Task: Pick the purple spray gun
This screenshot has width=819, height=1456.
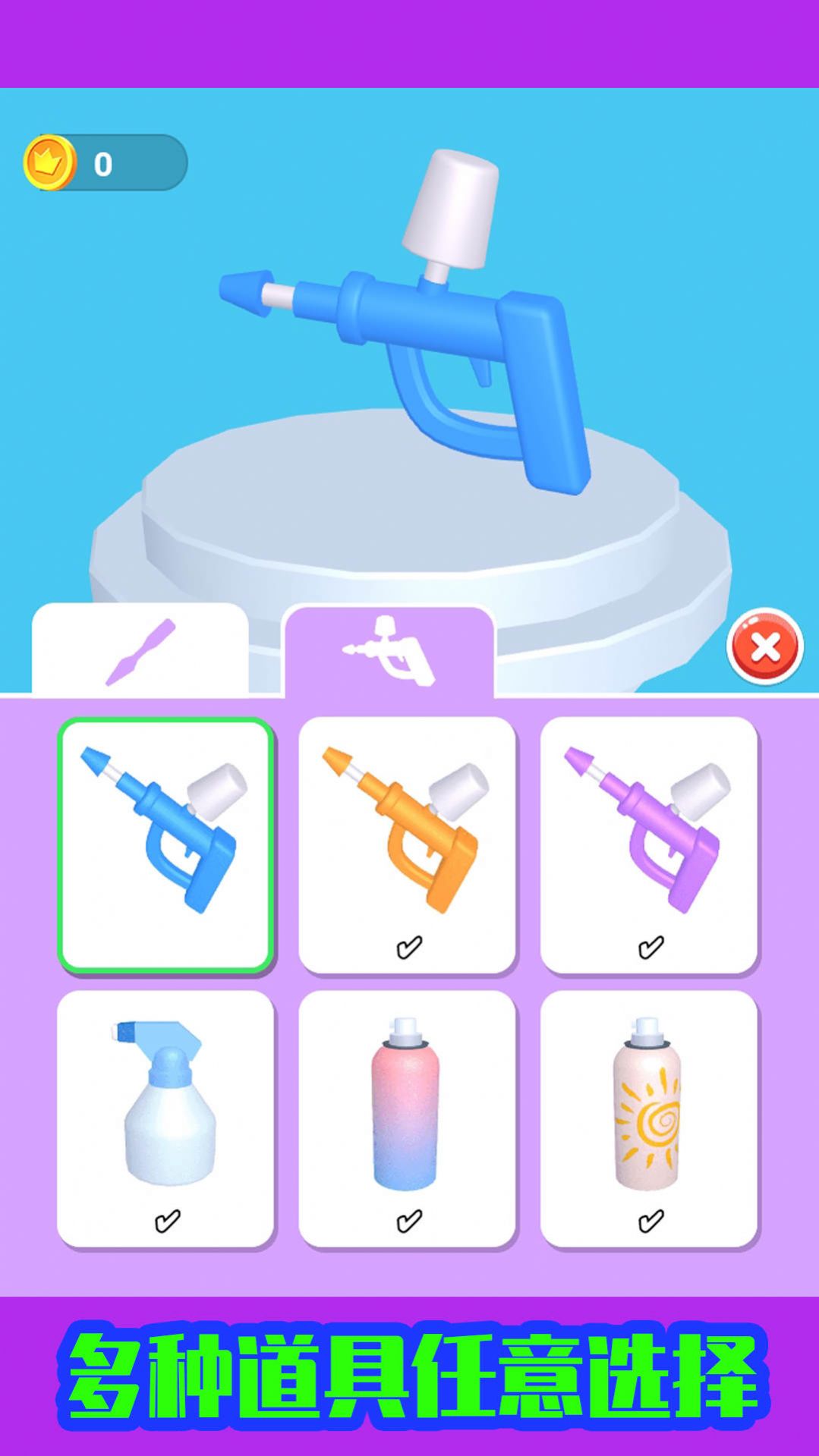Action: (649, 844)
